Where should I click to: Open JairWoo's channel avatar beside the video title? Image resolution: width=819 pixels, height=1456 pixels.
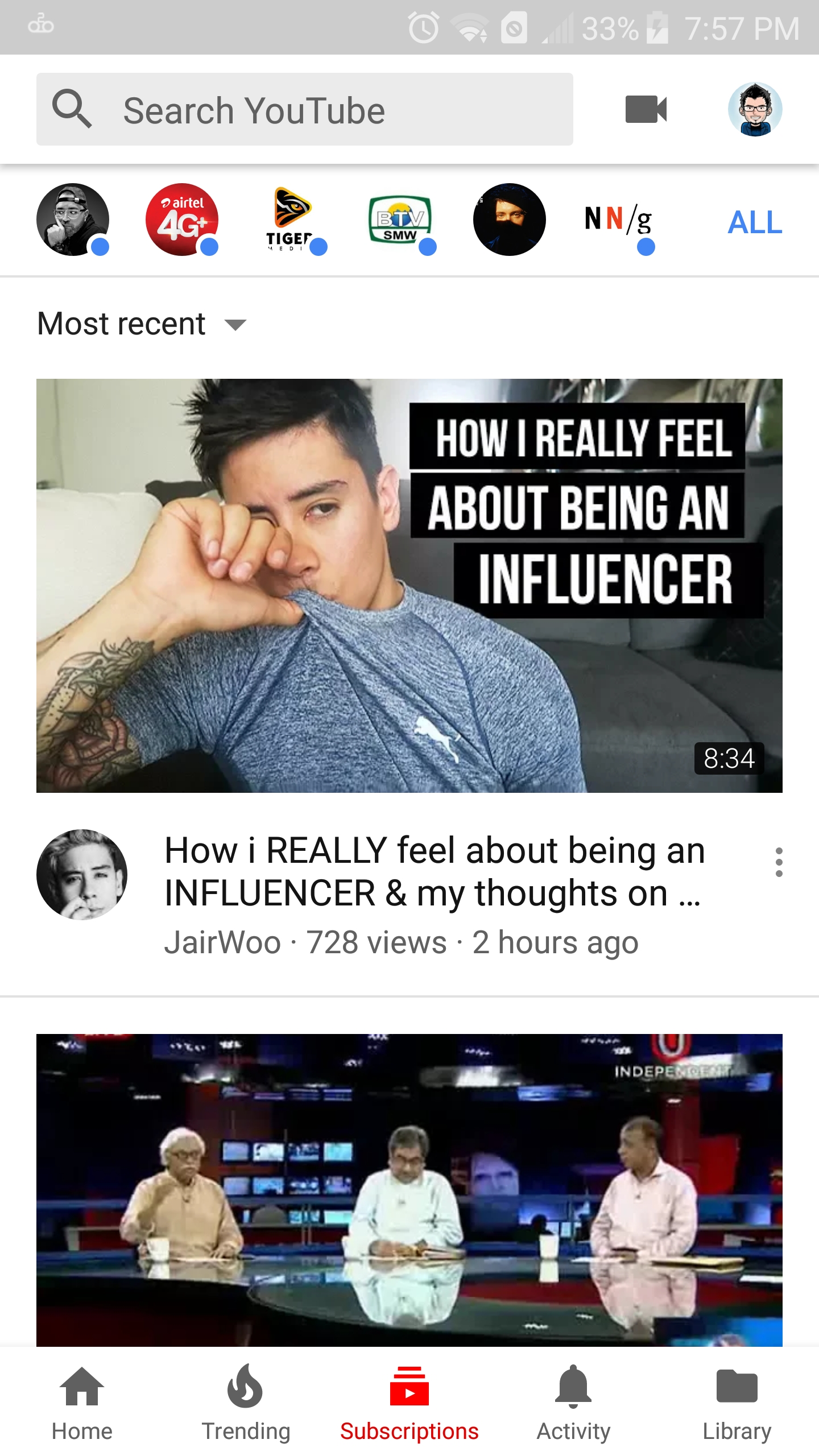[x=82, y=874]
